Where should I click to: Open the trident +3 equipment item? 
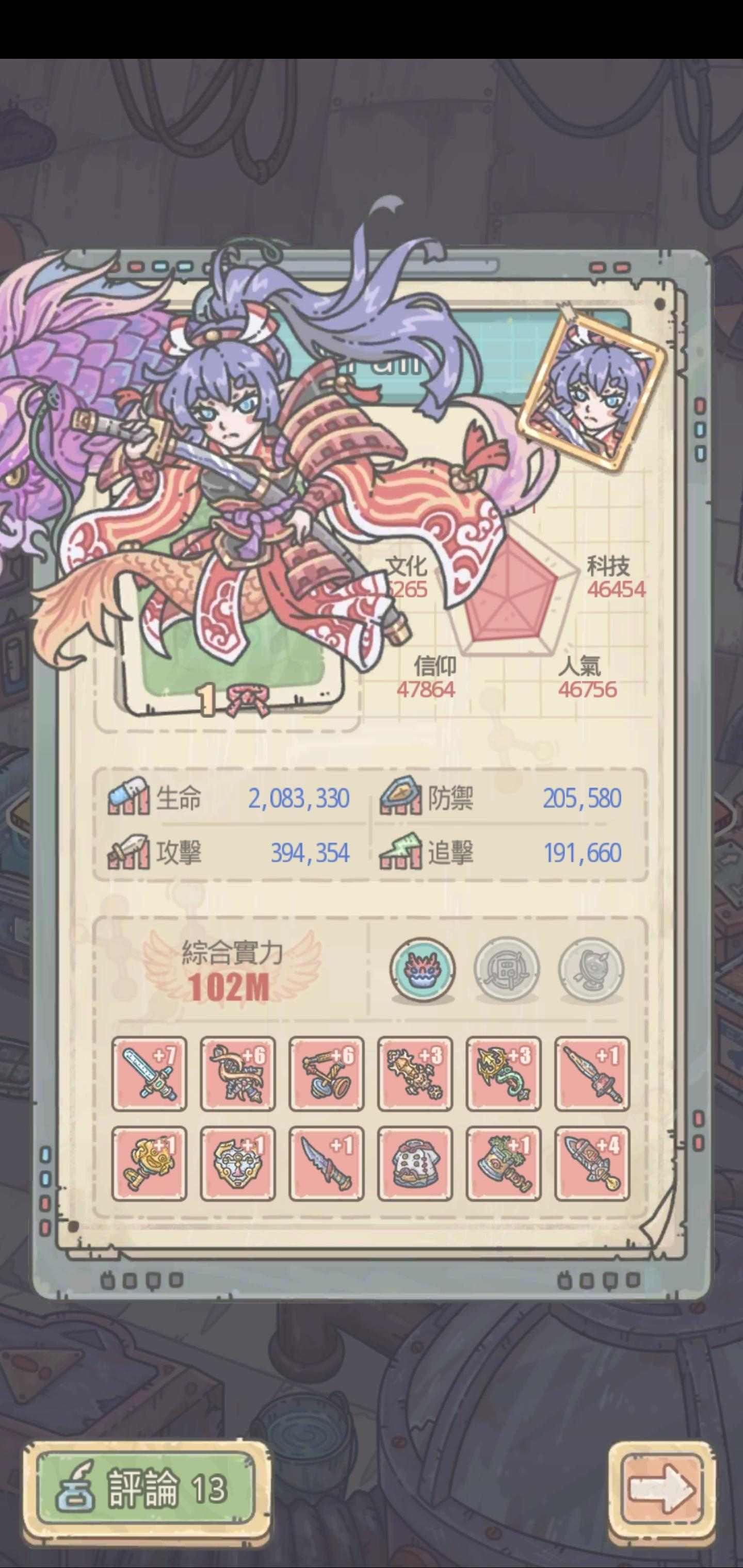503,1074
